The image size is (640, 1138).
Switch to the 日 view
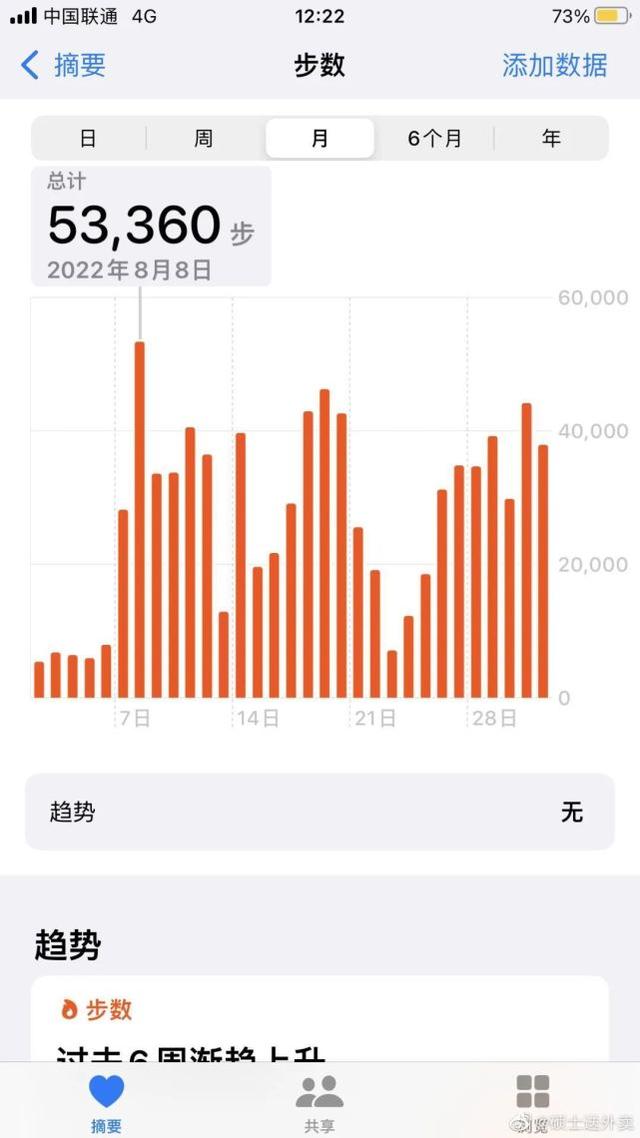tap(88, 138)
